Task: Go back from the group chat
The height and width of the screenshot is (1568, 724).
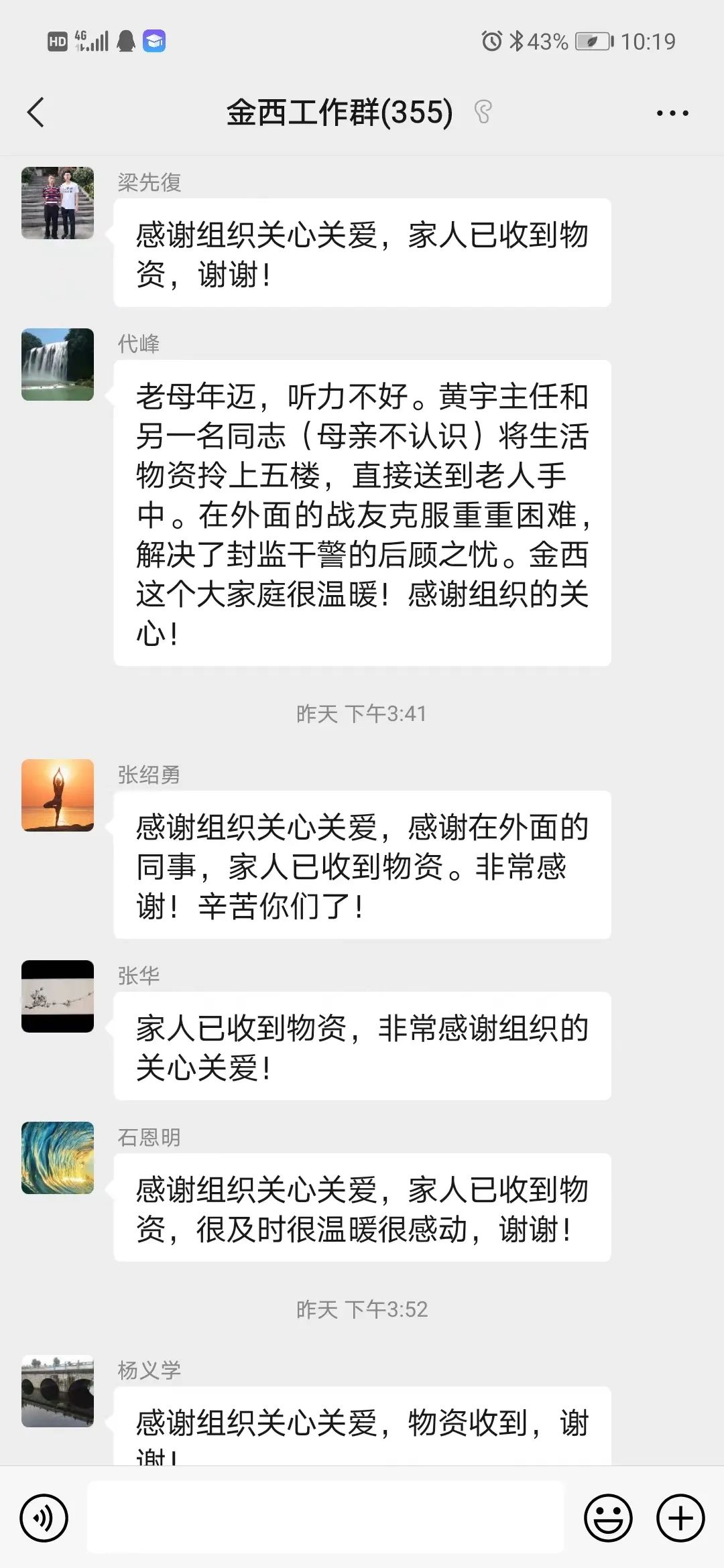Action: (x=36, y=113)
